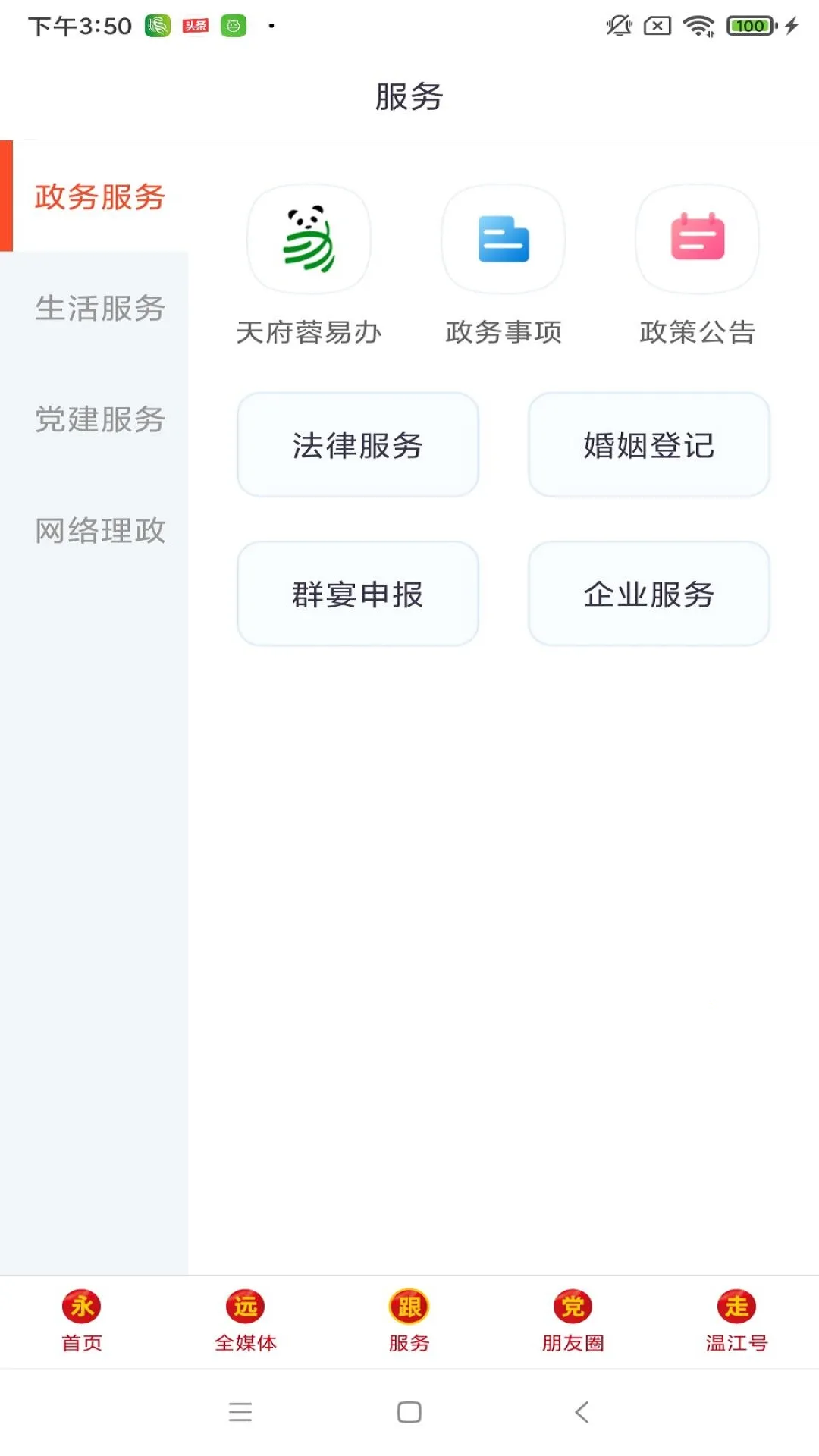
Task: Open 法律服务
Action: point(358,445)
